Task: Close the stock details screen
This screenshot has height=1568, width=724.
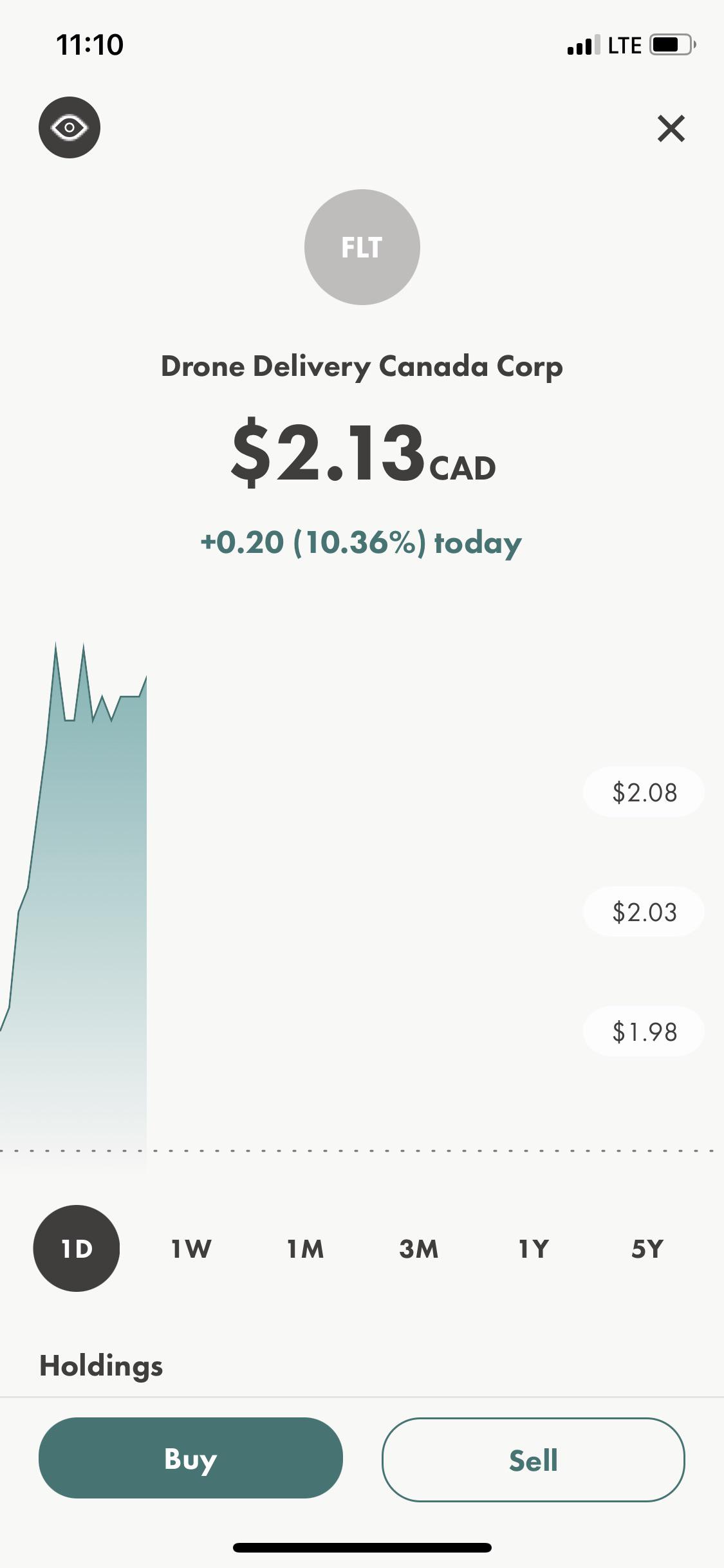Action: click(x=671, y=128)
